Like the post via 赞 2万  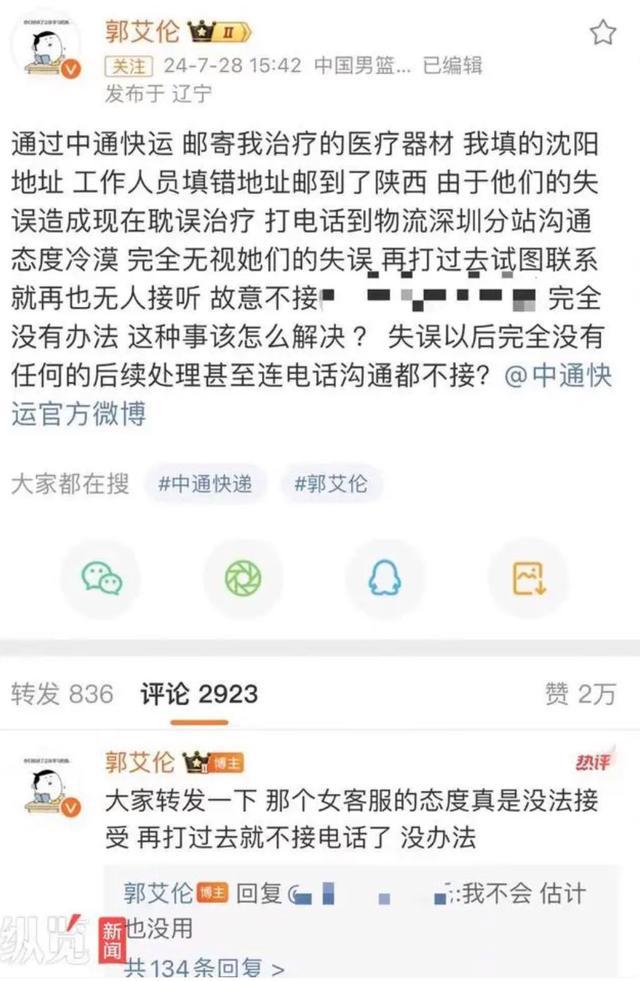point(581,693)
